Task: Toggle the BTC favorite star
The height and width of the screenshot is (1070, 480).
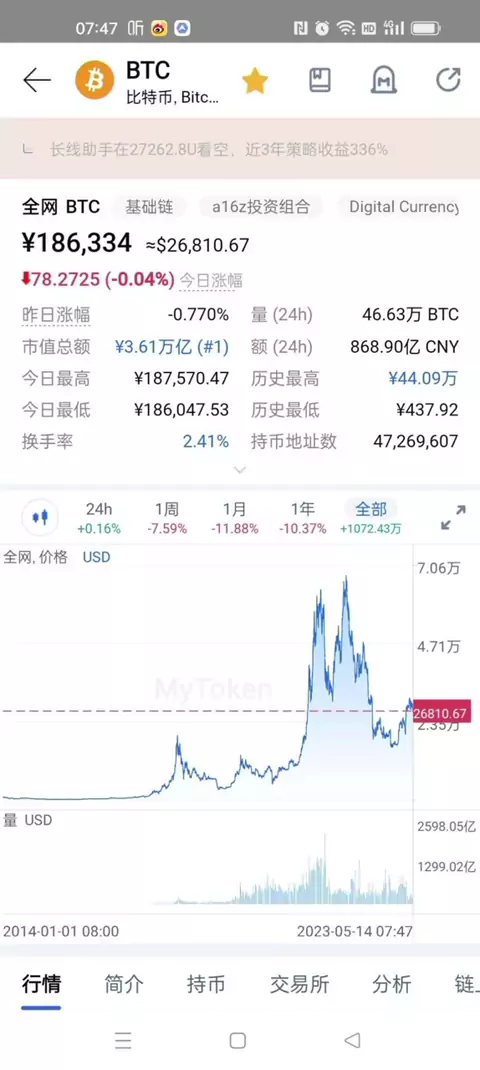Action: [x=255, y=81]
